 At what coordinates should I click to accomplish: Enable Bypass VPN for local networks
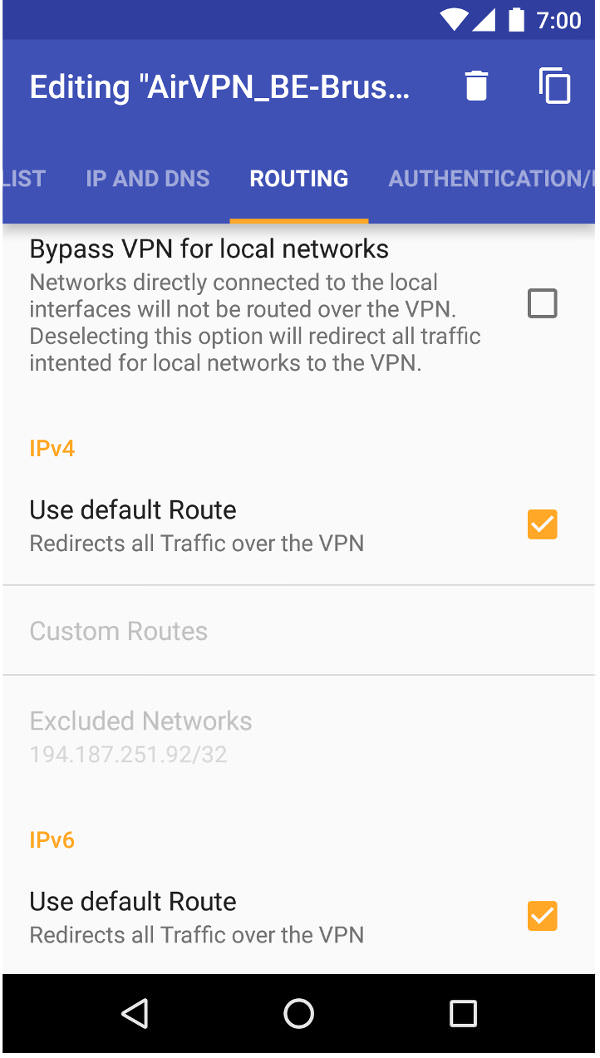click(542, 303)
